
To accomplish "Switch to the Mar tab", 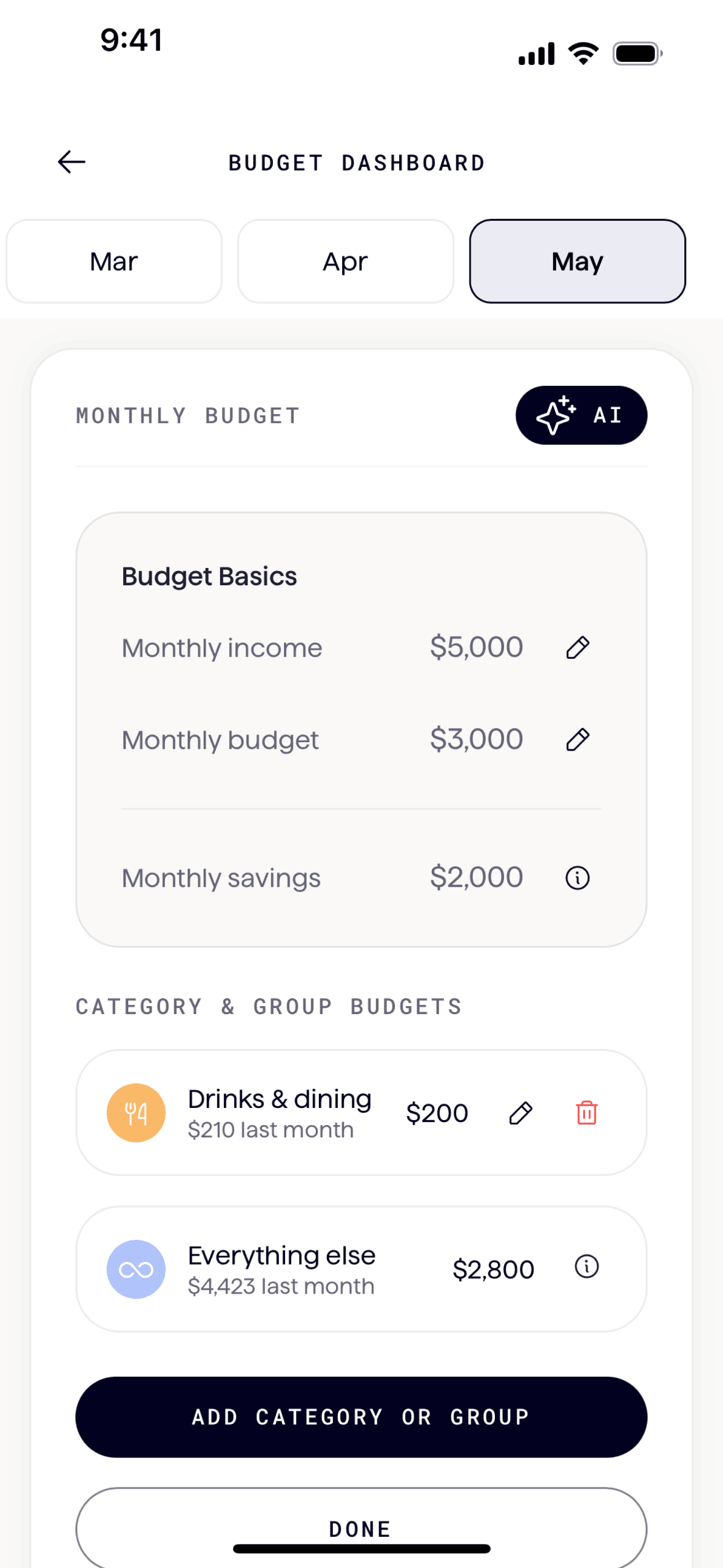I will point(114,261).
